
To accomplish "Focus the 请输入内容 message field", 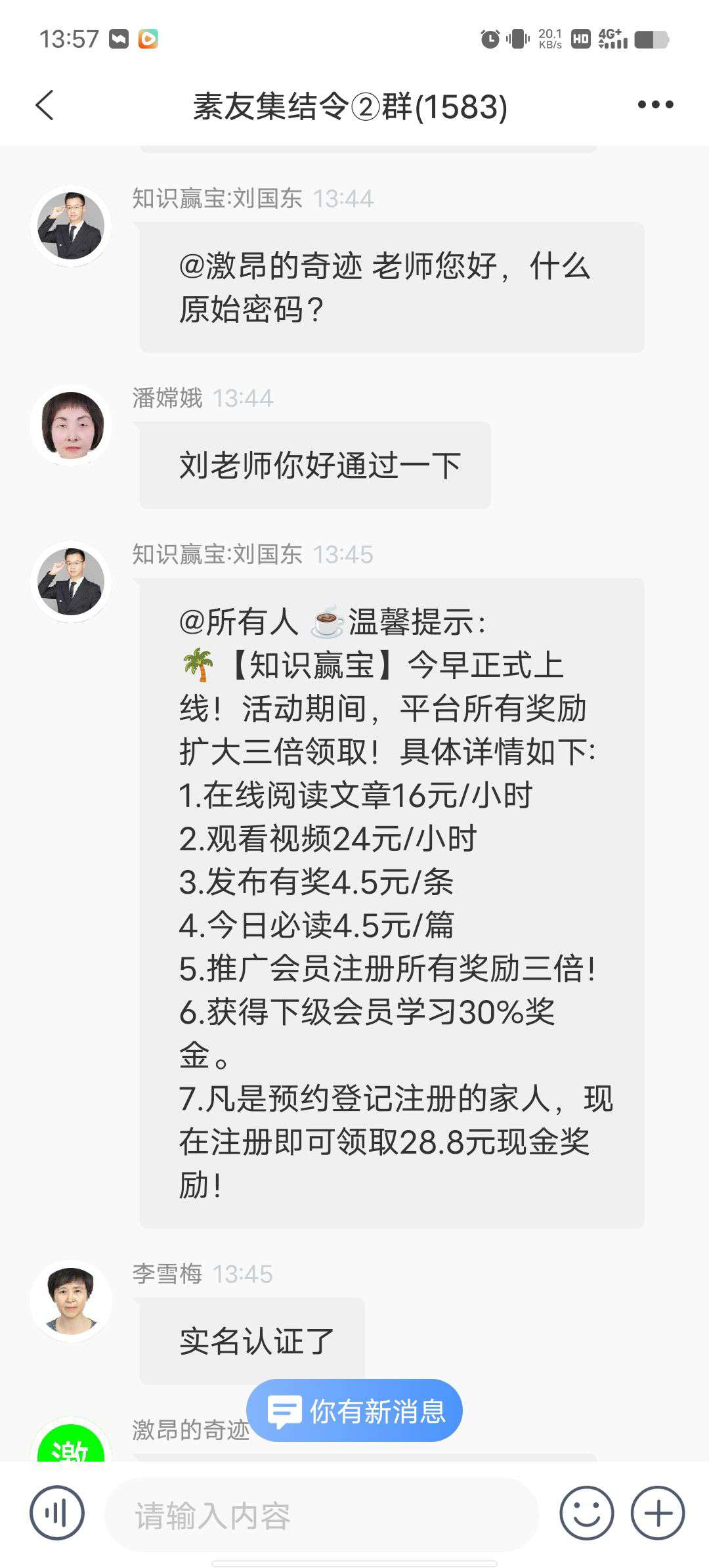I will coord(322,1515).
